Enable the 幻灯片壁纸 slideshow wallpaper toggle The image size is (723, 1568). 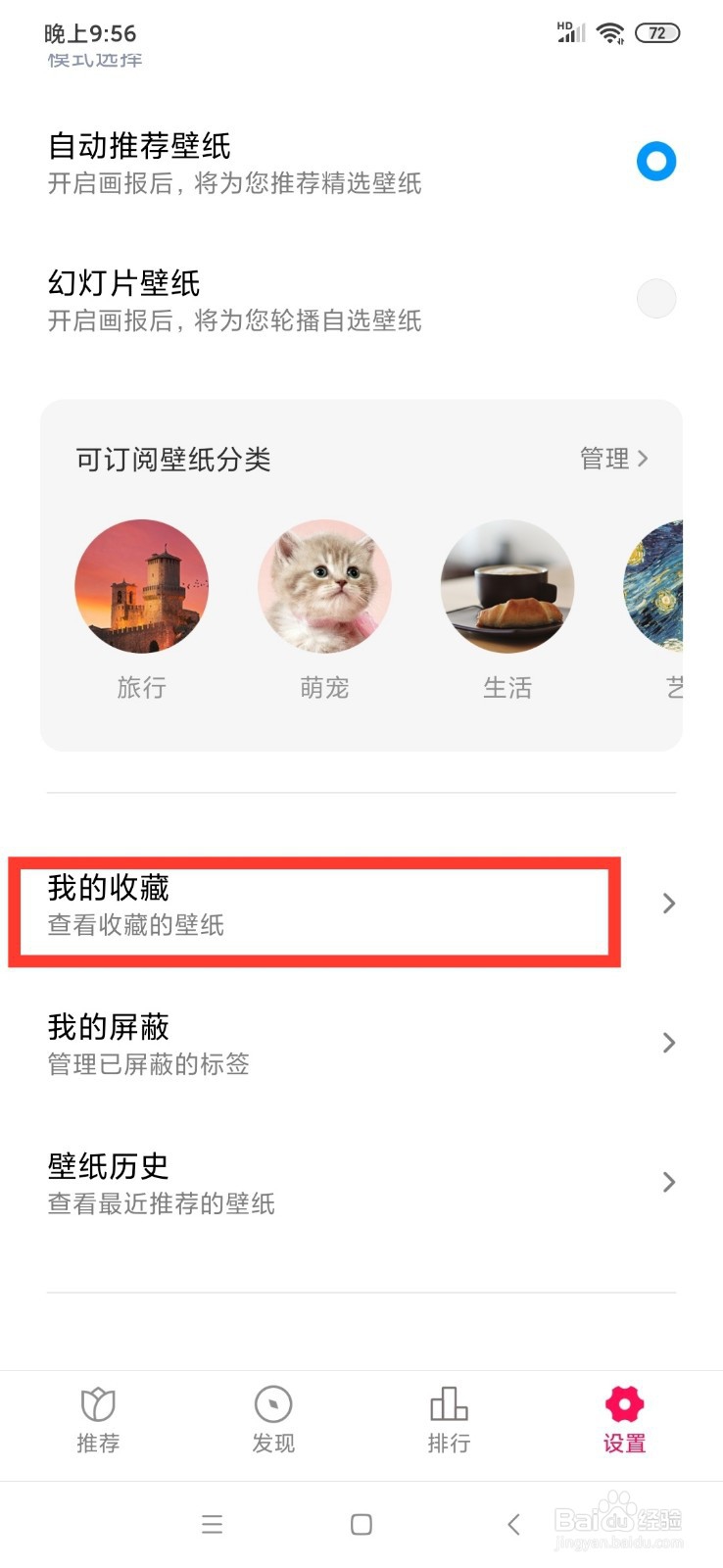tap(655, 299)
